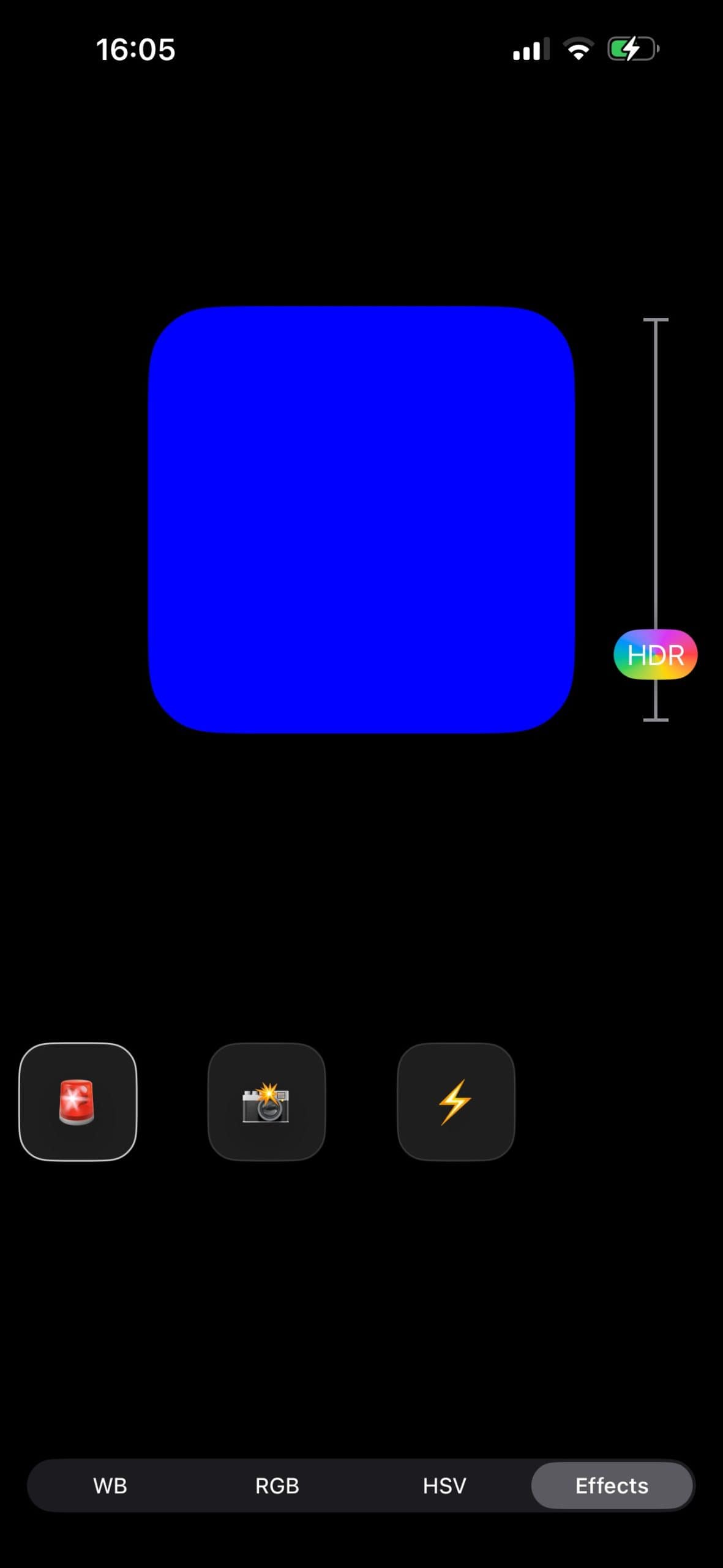The height and width of the screenshot is (1568, 723).
Task: Tap the Wi-Fi icon in the status bar
Action: pos(578,49)
